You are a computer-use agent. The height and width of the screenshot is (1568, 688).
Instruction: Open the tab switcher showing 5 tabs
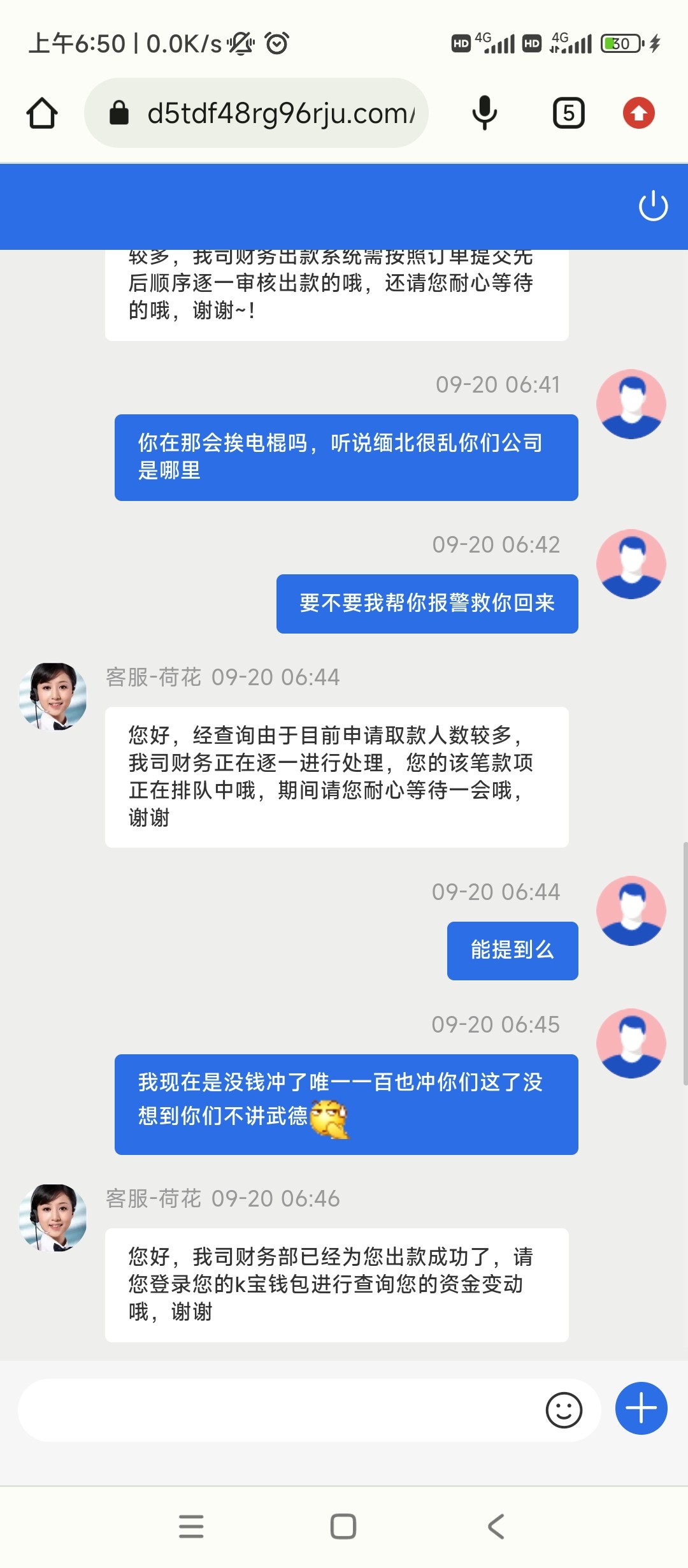point(568,113)
